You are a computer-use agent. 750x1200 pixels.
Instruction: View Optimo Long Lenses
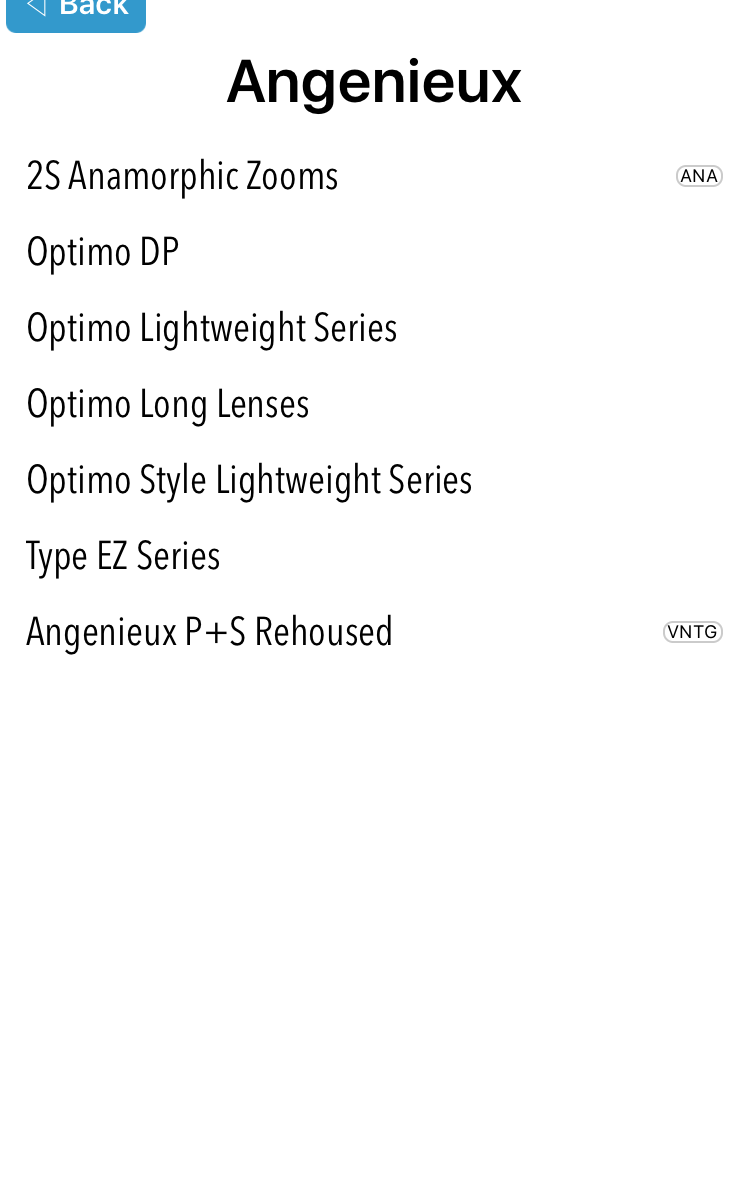point(375,404)
